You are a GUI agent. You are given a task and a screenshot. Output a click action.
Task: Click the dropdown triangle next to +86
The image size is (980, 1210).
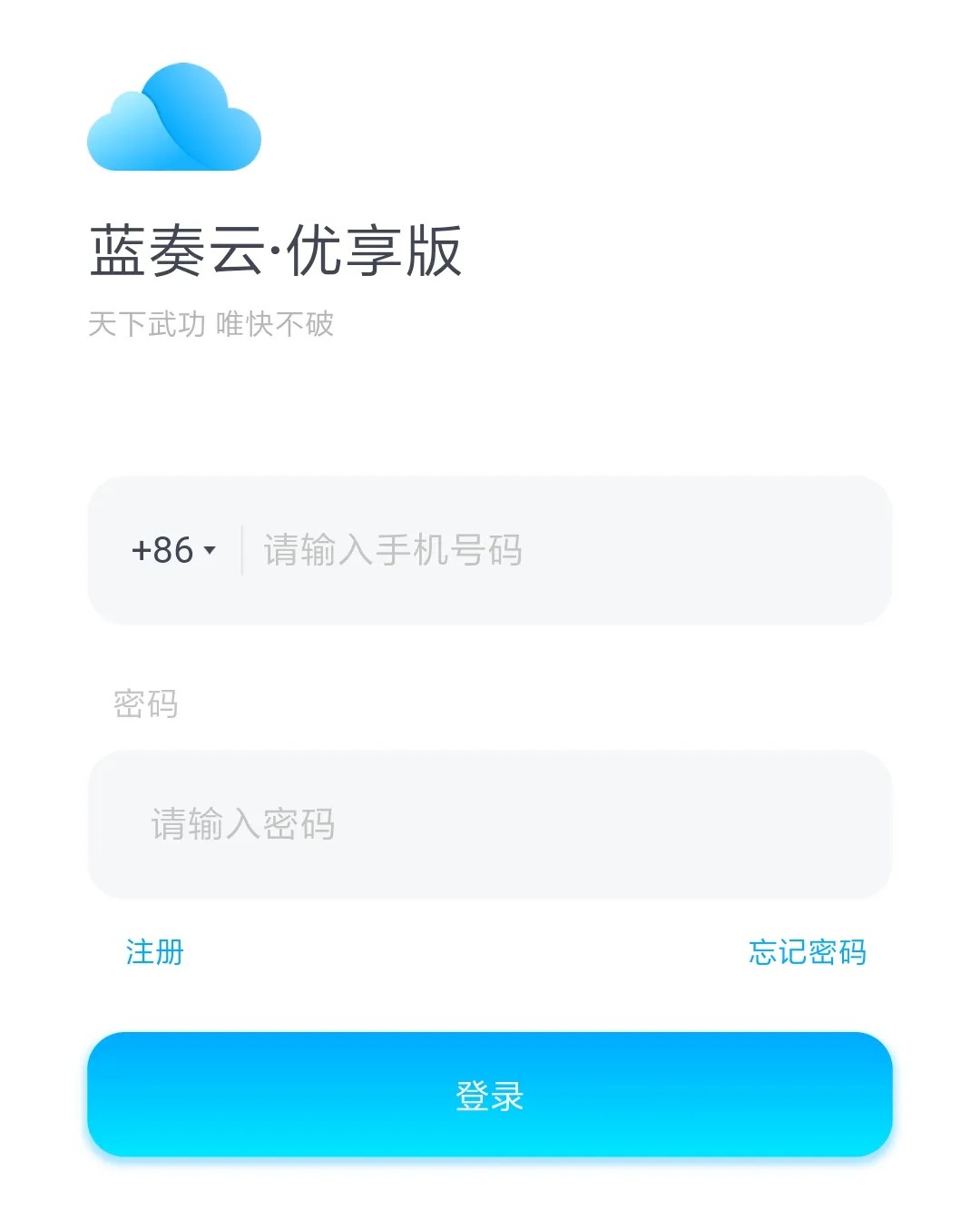pos(211,551)
